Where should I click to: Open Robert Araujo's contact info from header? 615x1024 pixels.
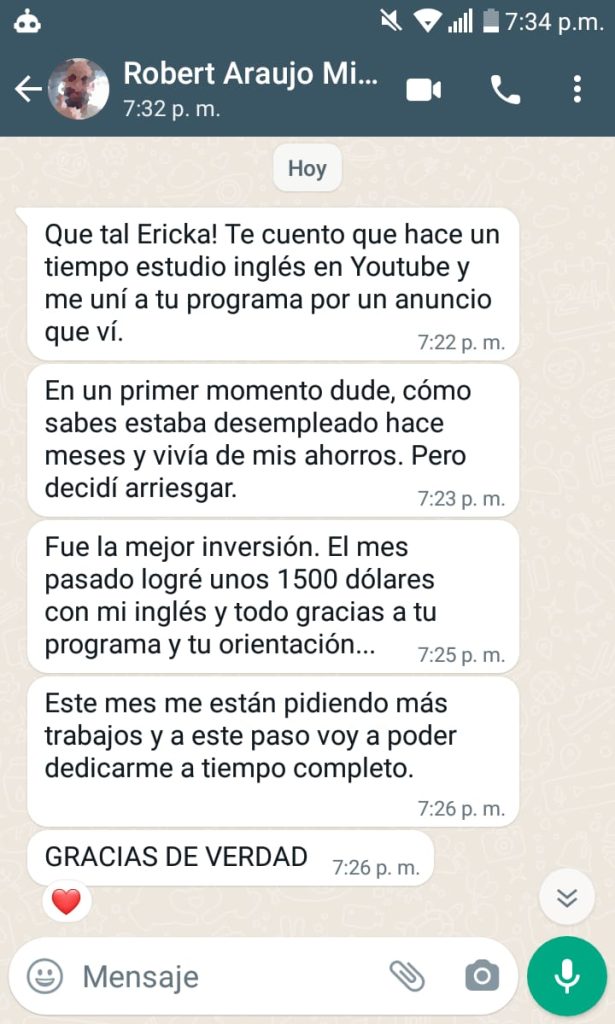pos(250,89)
